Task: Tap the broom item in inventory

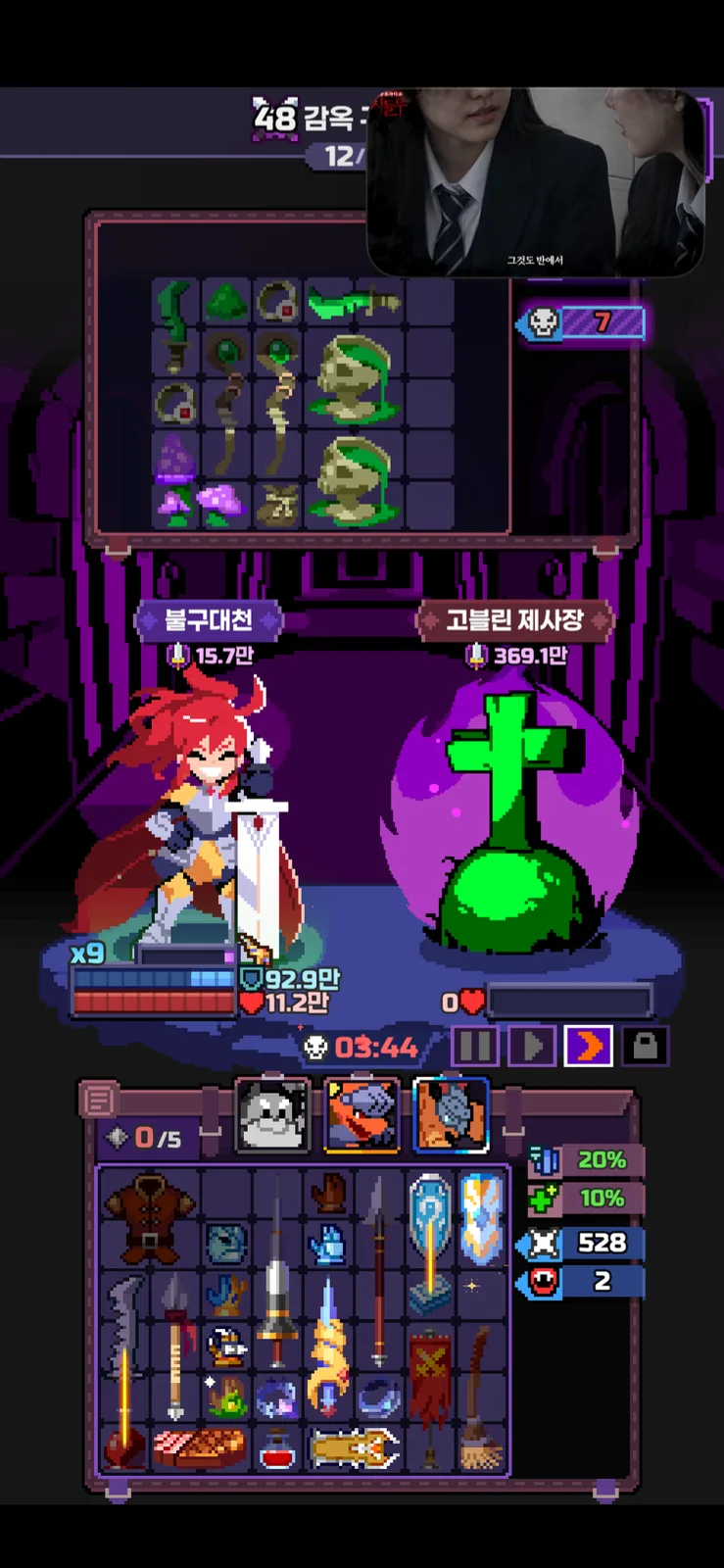Action: point(480,1396)
